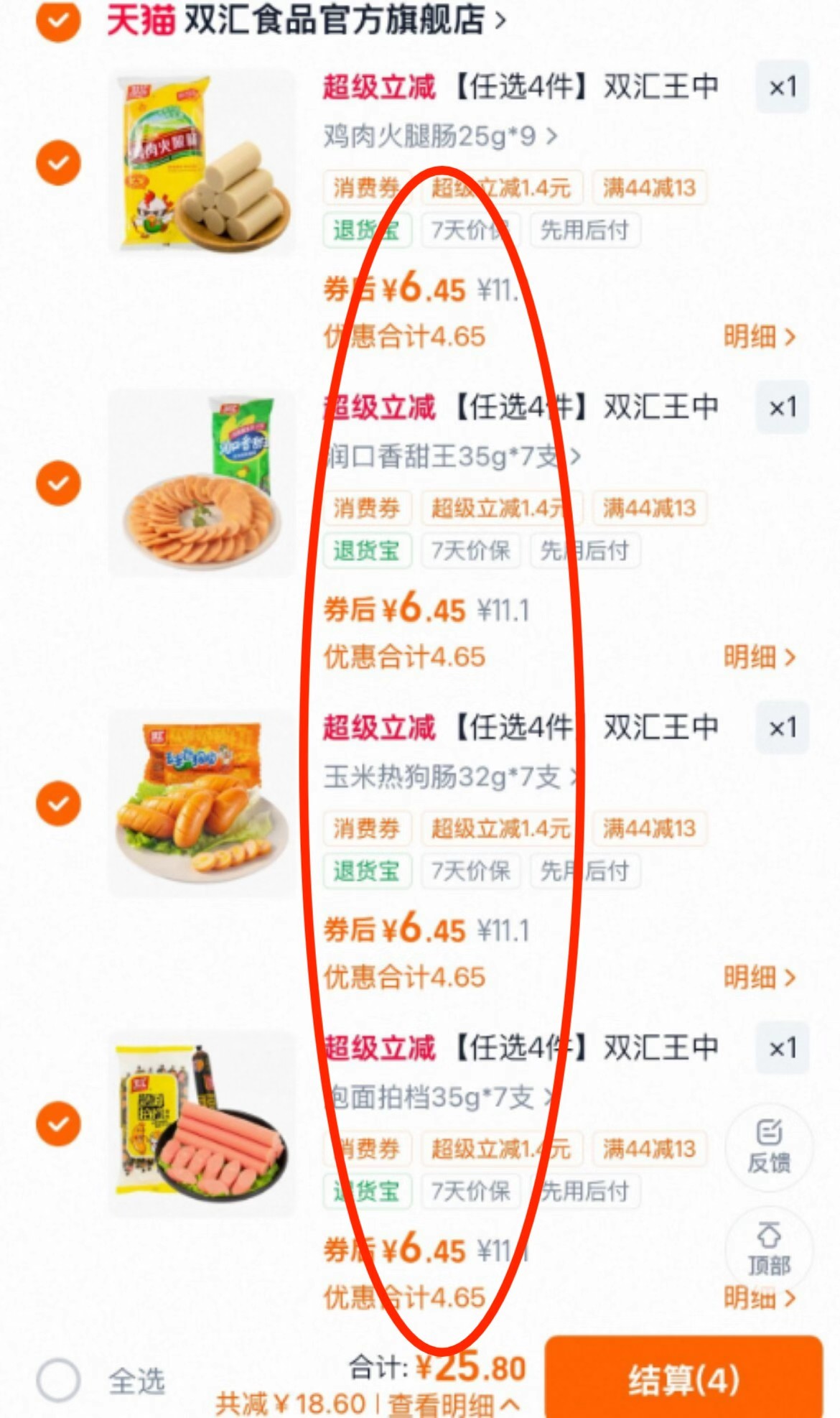Change the 润口香甜王35g*7支 variant

[x=452, y=456]
